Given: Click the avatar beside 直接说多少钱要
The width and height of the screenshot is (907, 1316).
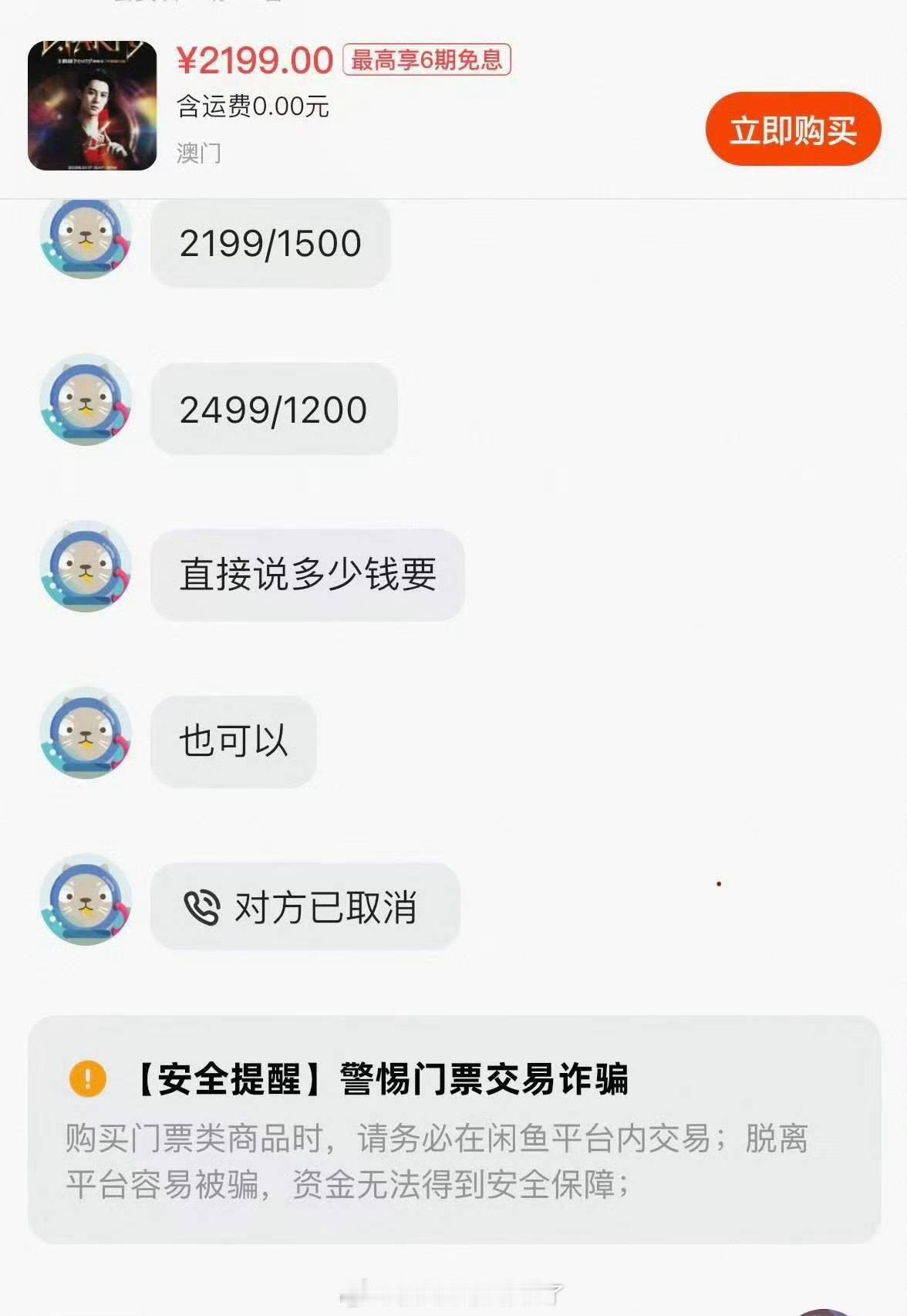Looking at the screenshot, I should click(86, 571).
